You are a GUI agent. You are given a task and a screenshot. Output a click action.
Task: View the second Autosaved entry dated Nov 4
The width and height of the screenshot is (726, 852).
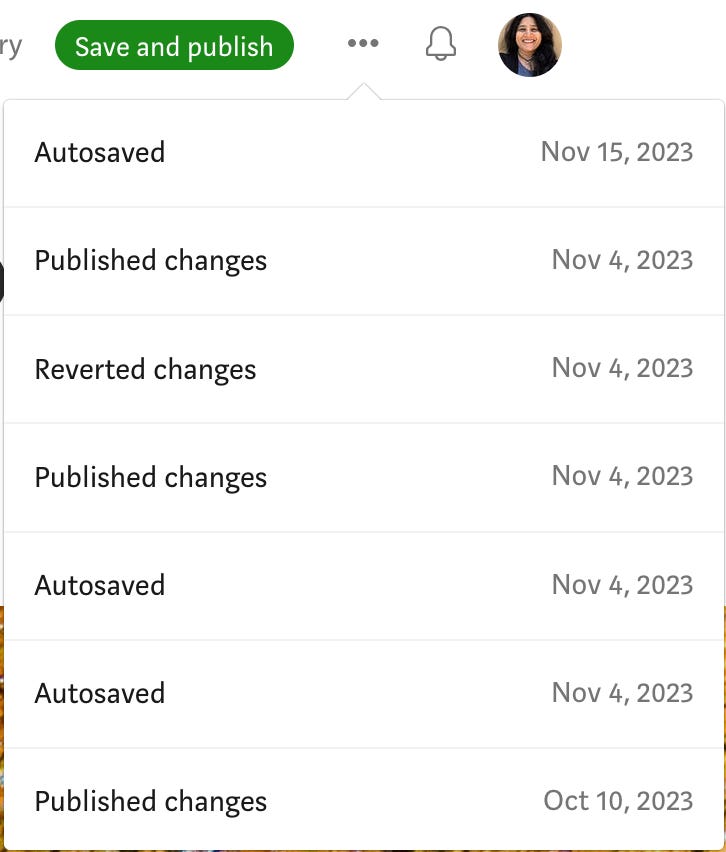363,693
